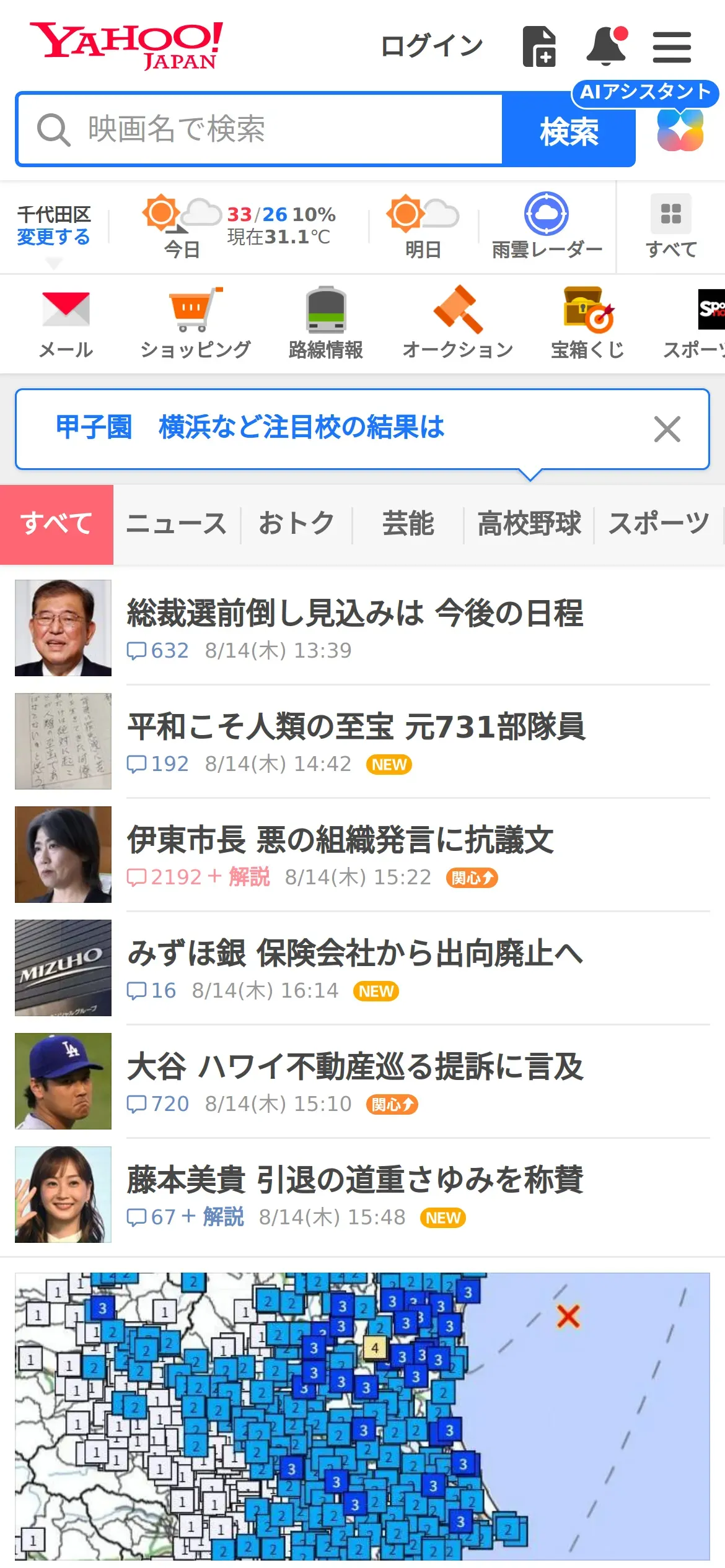Change location via 変更する

[x=53, y=237]
